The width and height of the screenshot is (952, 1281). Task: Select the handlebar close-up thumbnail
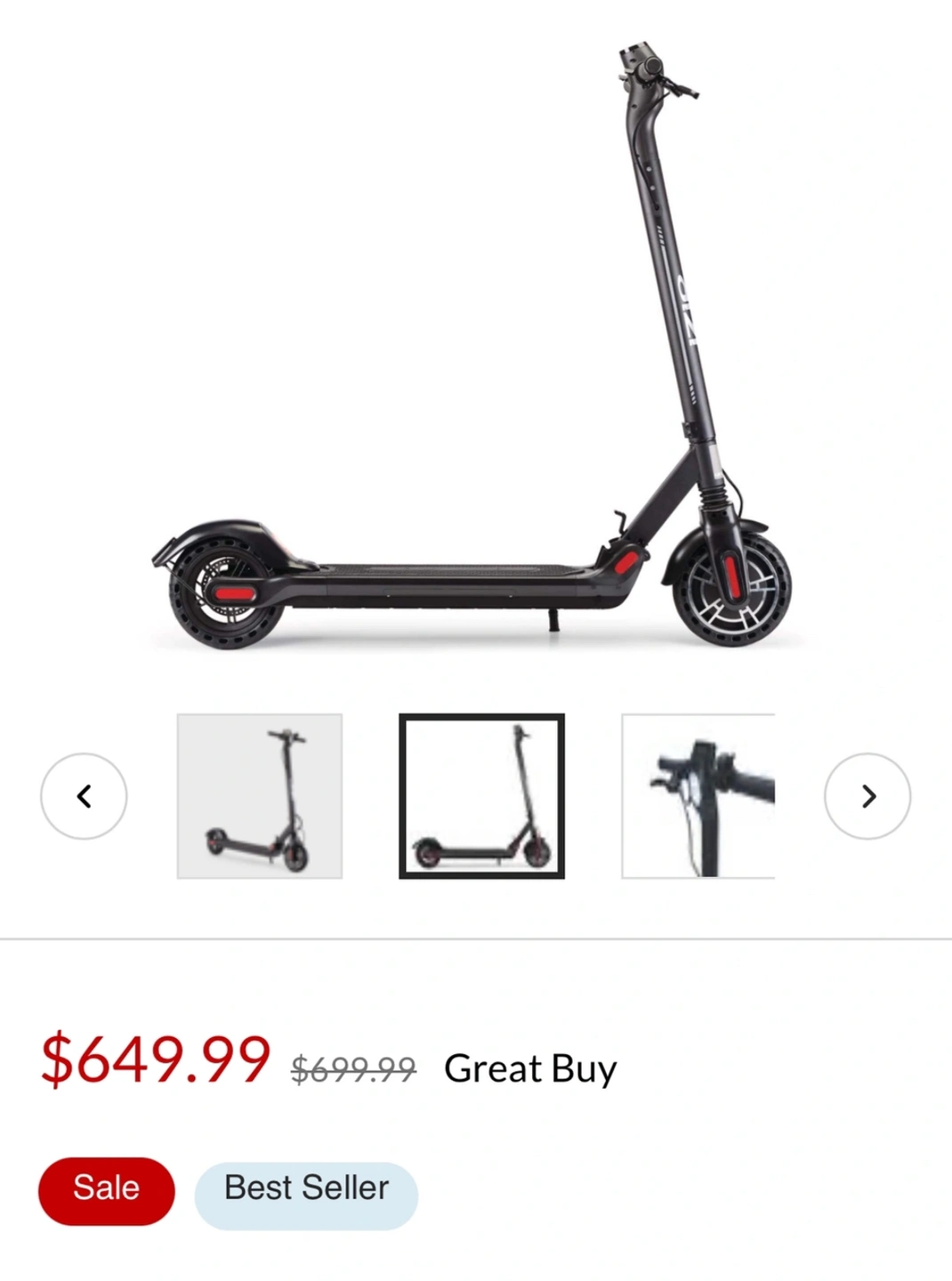click(698, 796)
